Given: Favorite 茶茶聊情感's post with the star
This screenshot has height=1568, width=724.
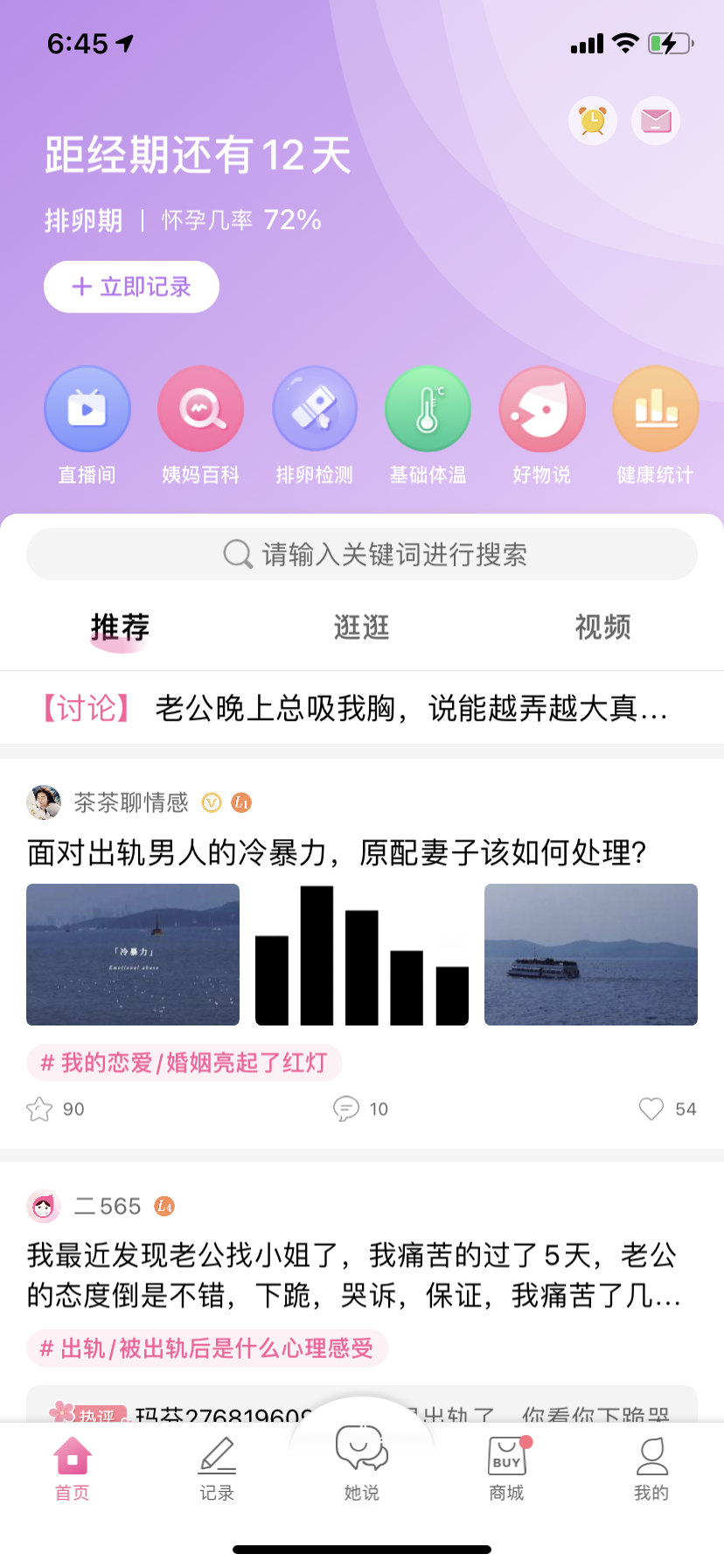Looking at the screenshot, I should (x=40, y=1109).
